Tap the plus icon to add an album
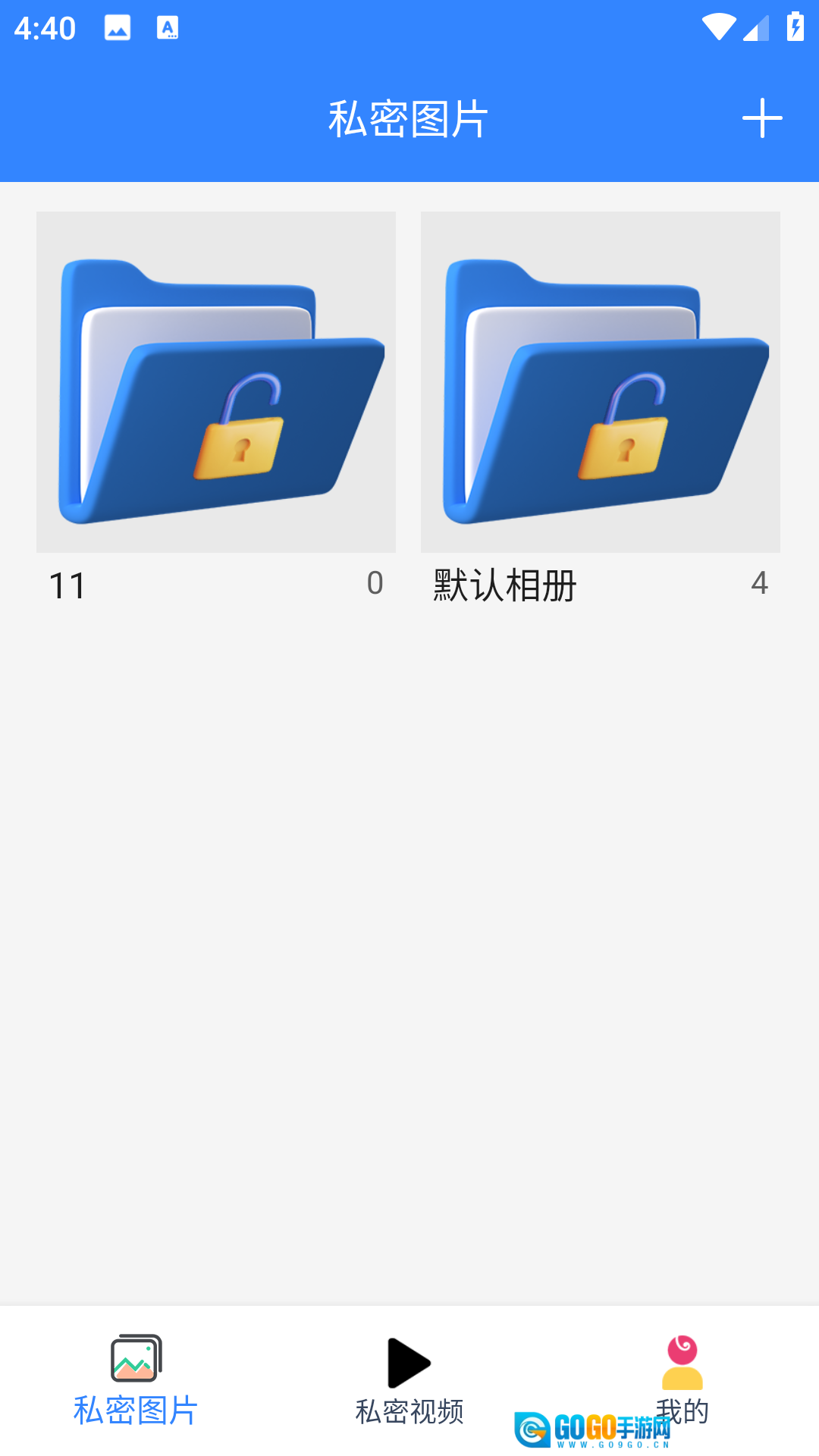This screenshot has width=819, height=1456. coord(761,118)
